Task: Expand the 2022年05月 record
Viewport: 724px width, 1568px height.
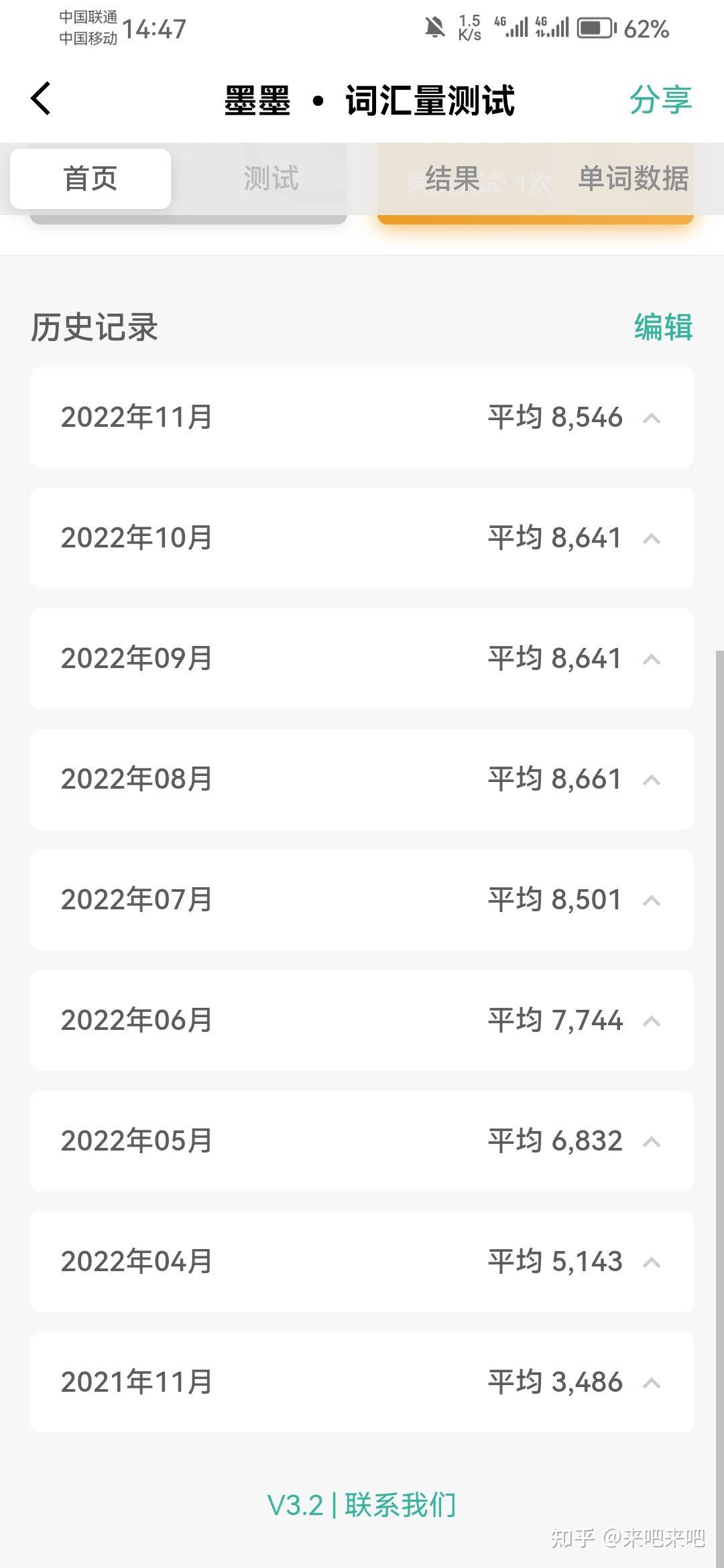Action: [362, 1141]
